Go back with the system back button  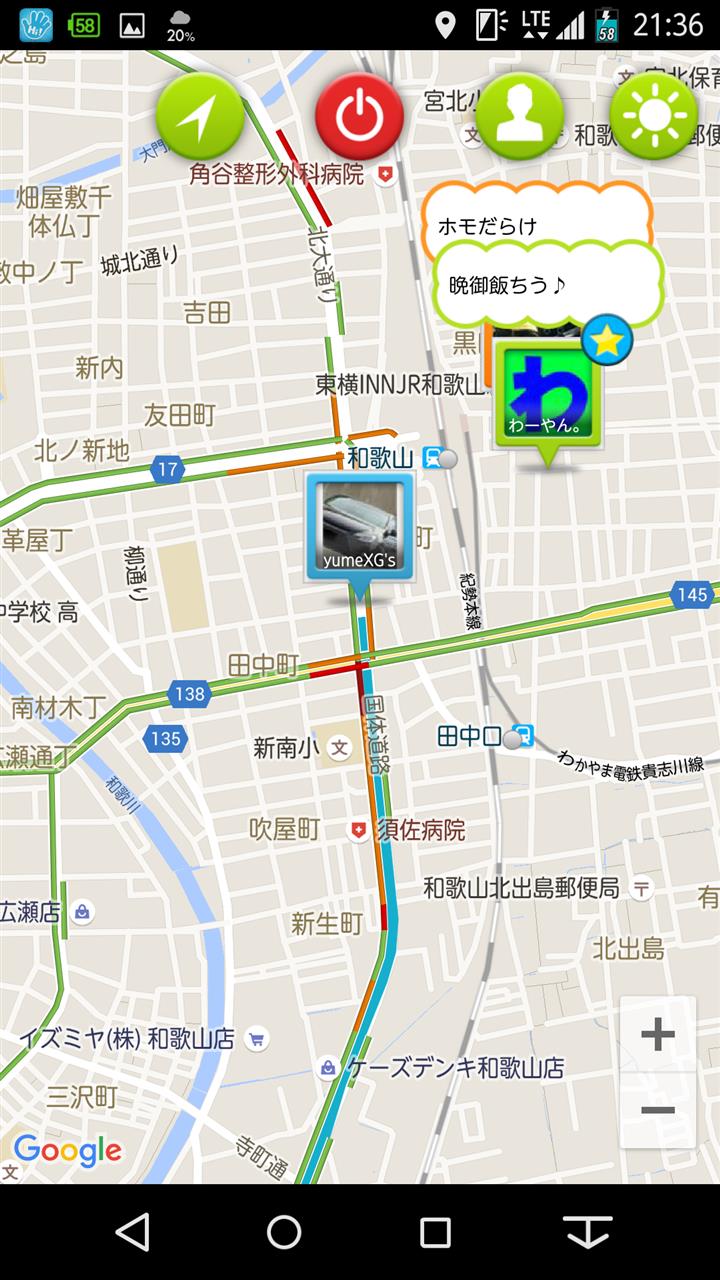[132, 1232]
